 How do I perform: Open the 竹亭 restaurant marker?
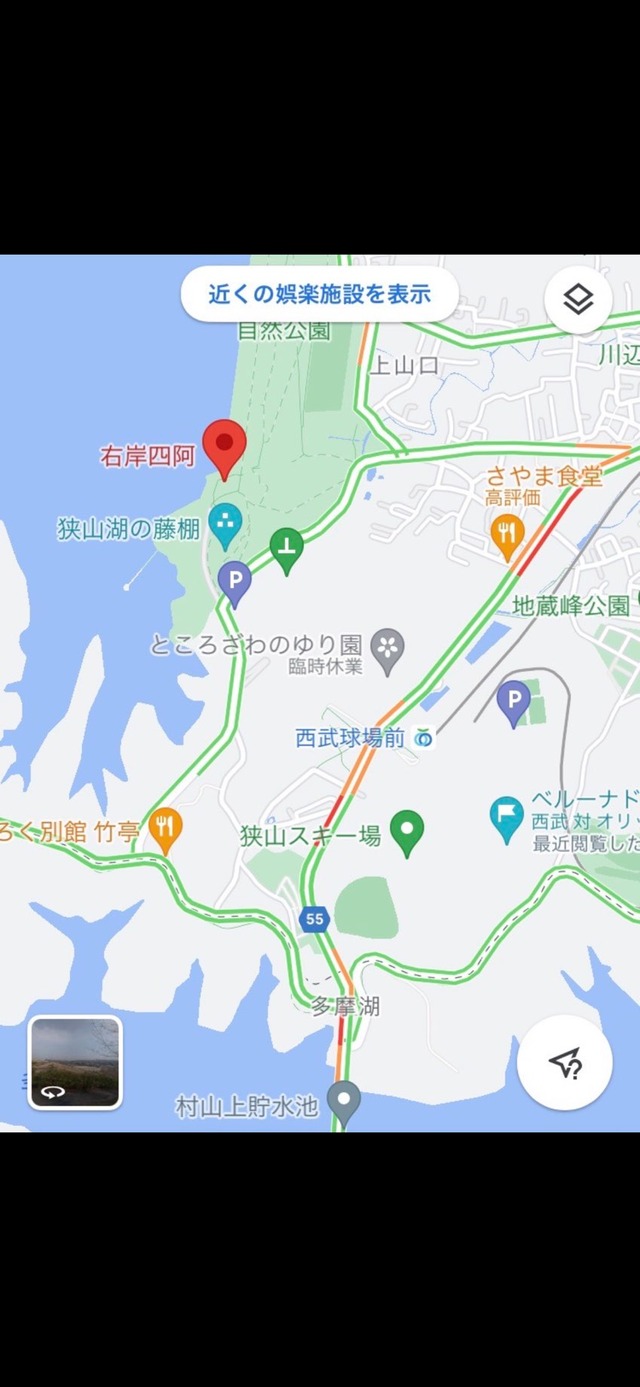pos(165,831)
